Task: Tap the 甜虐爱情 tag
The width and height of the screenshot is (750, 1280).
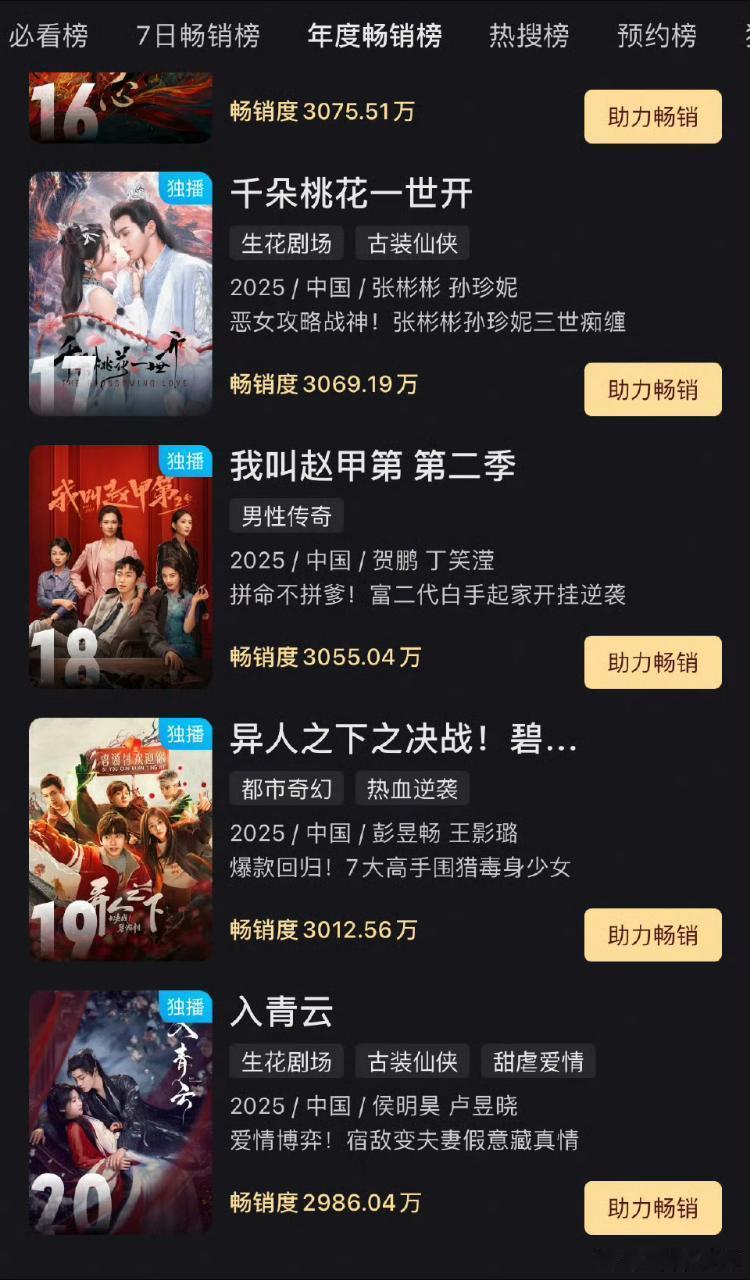Action: (538, 1061)
